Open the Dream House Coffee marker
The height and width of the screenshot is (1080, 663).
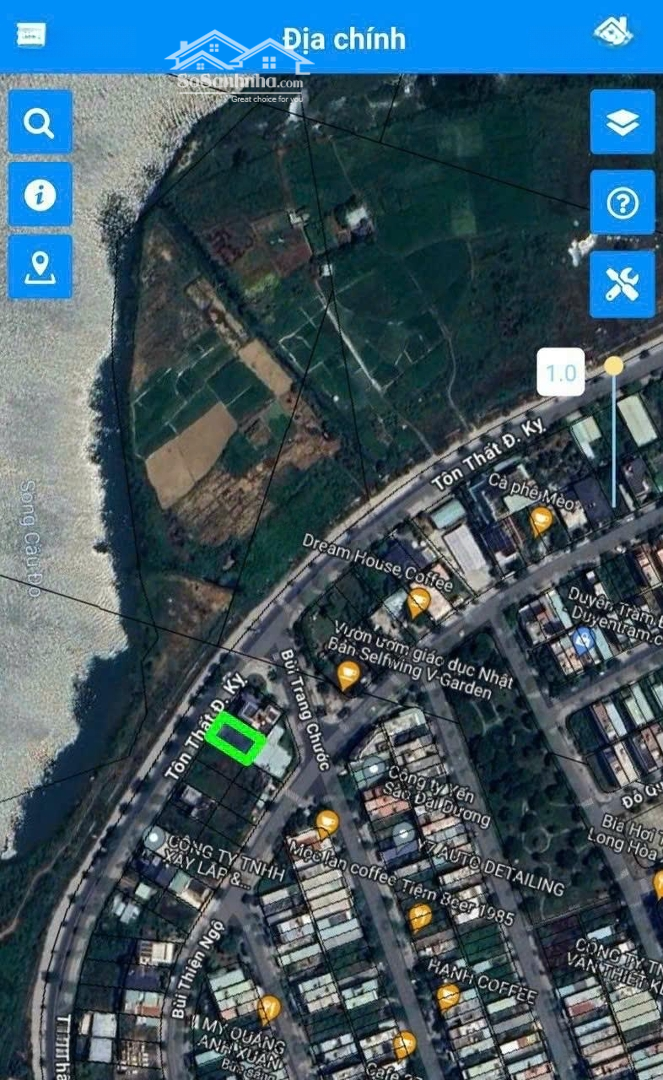(x=419, y=601)
